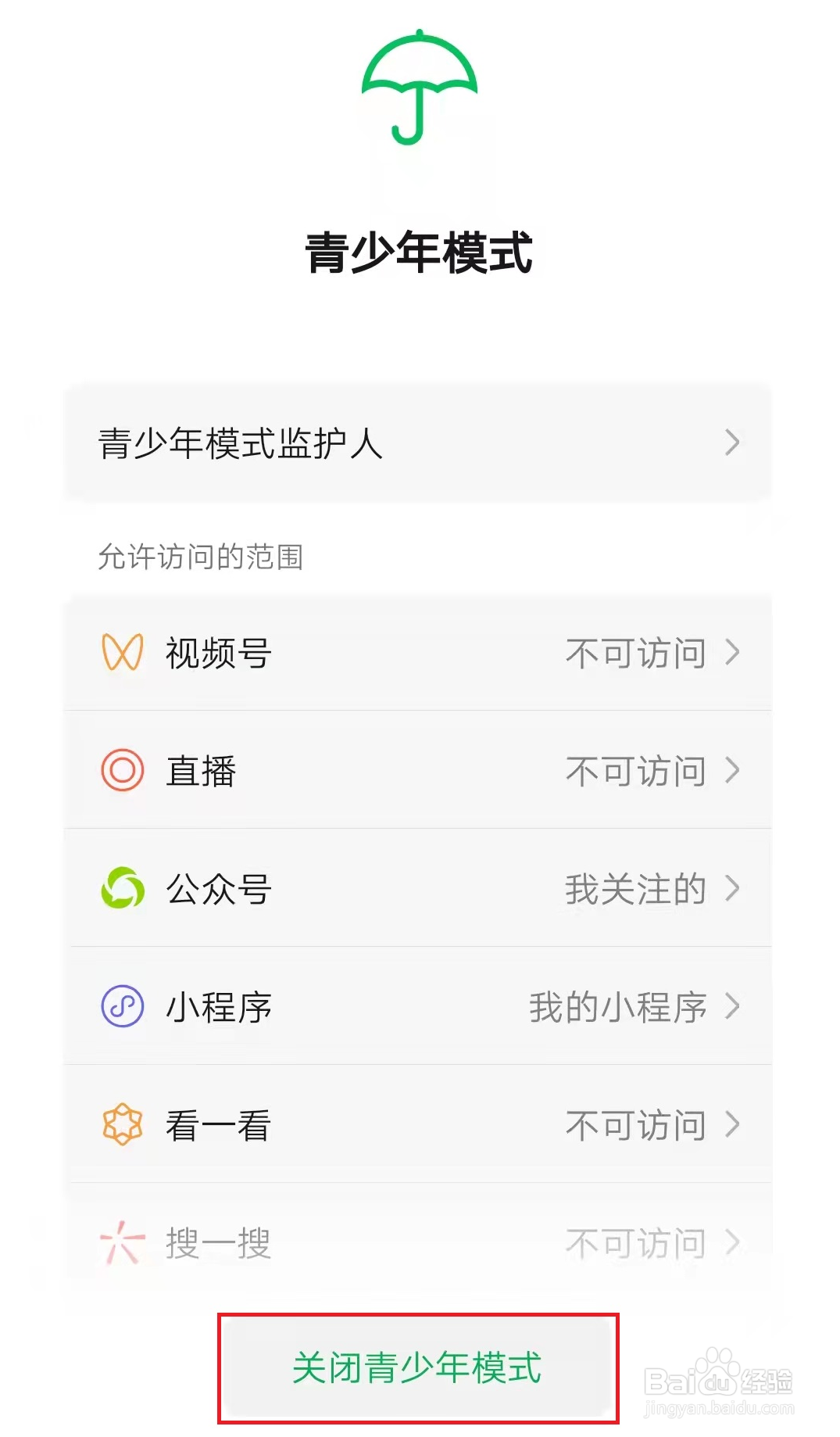Change 直播 access permission
Viewport: 840px width, 1437px height.
417,771
